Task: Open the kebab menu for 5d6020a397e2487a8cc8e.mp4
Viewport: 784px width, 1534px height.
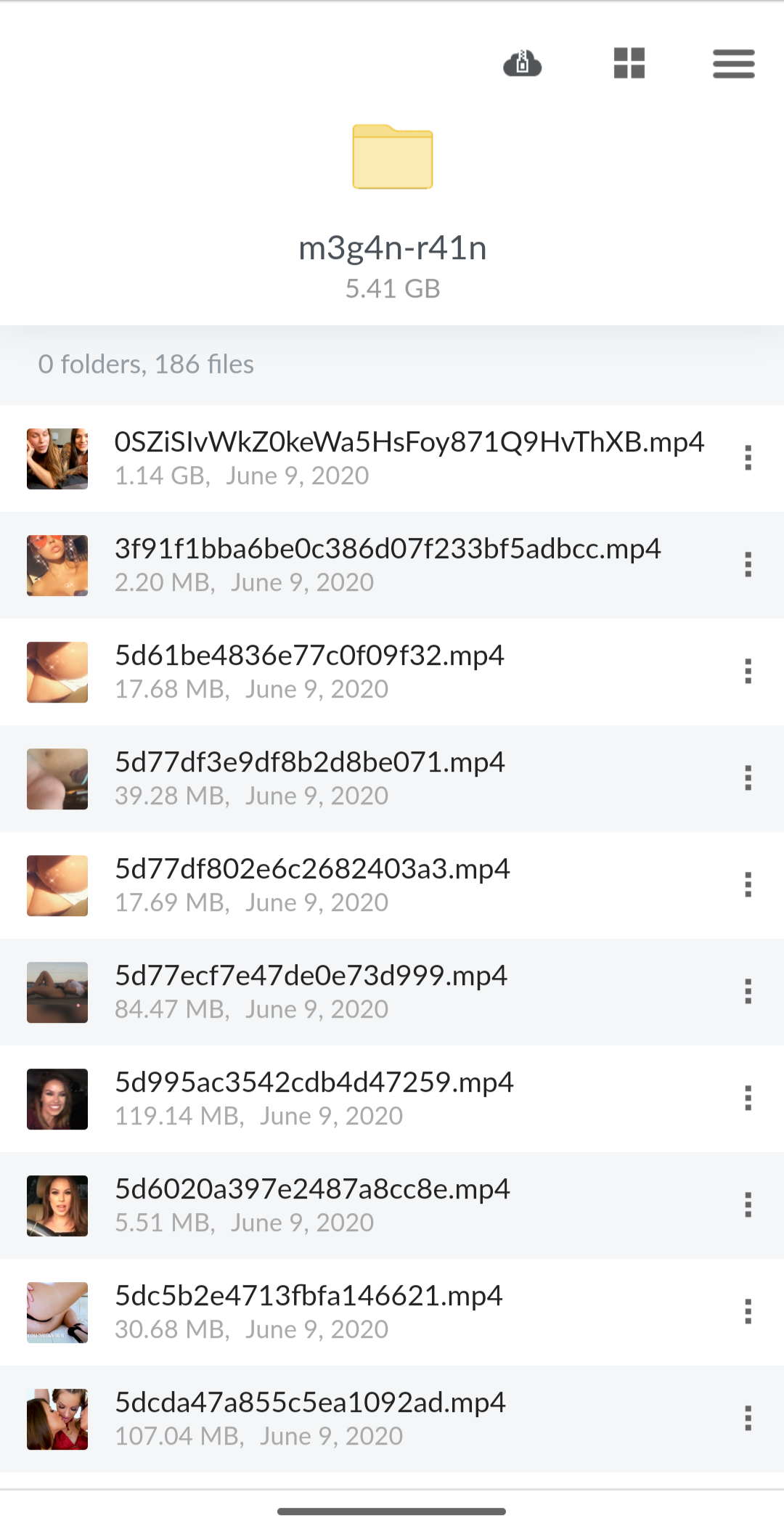Action: pyautogui.click(x=748, y=1205)
